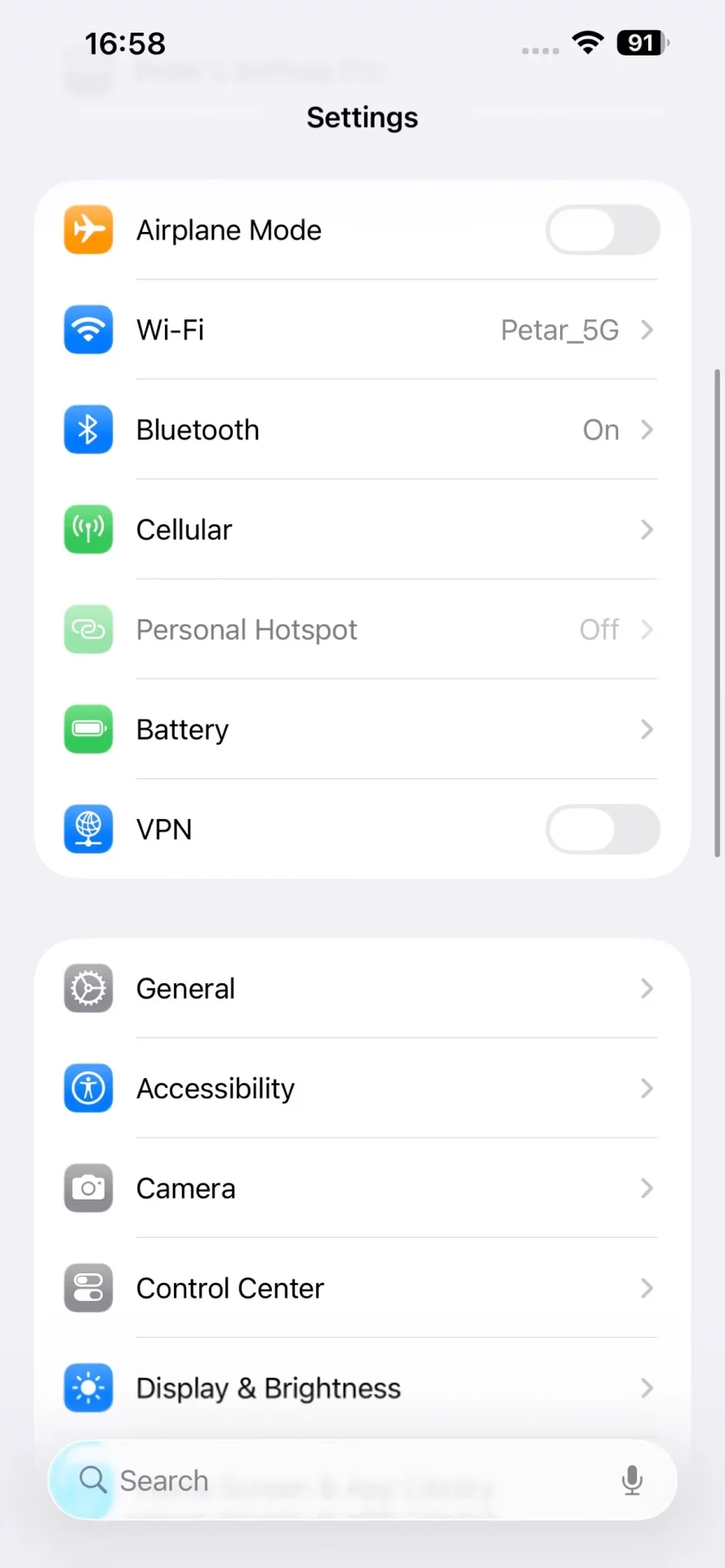Go to Control Center settings

pyautogui.click(x=362, y=1288)
